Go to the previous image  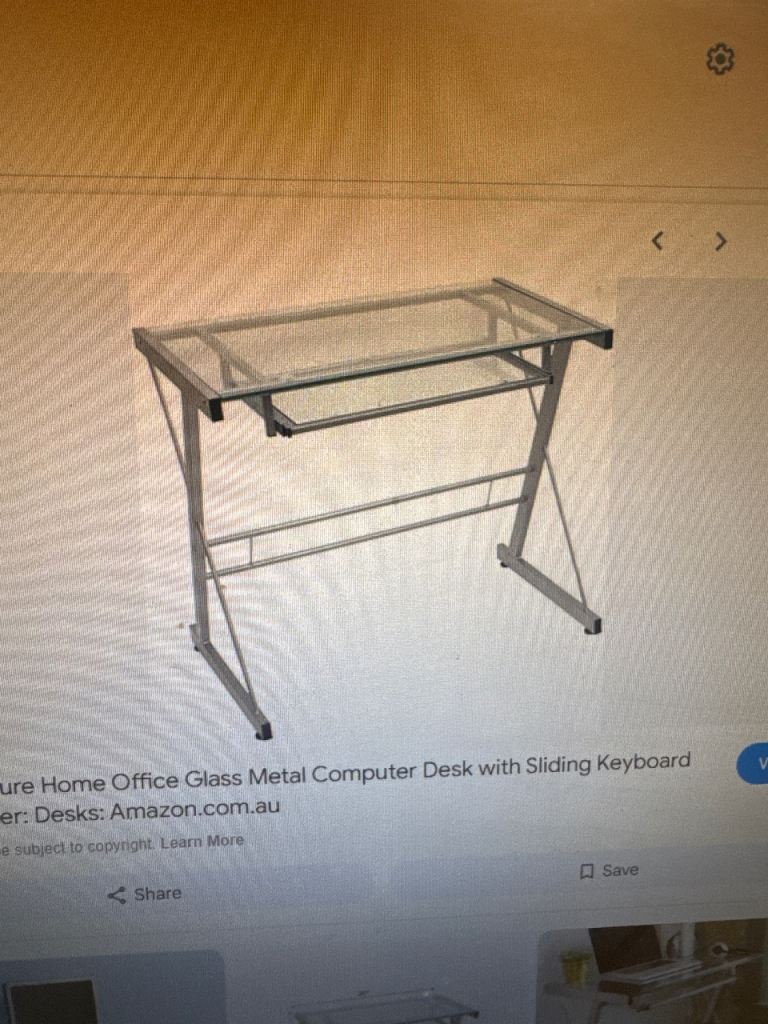click(657, 241)
